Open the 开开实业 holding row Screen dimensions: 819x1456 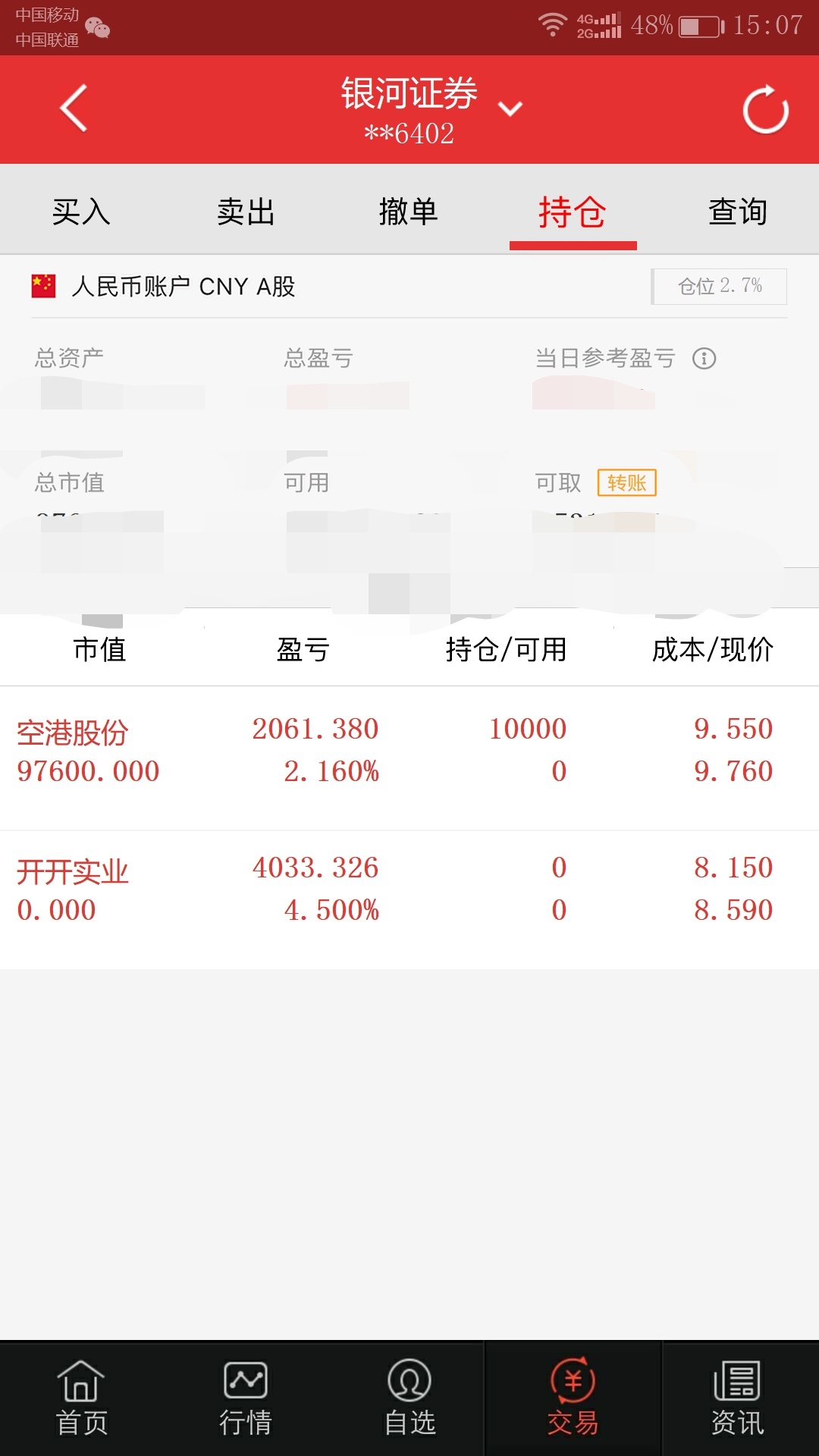click(x=409, y=889)
